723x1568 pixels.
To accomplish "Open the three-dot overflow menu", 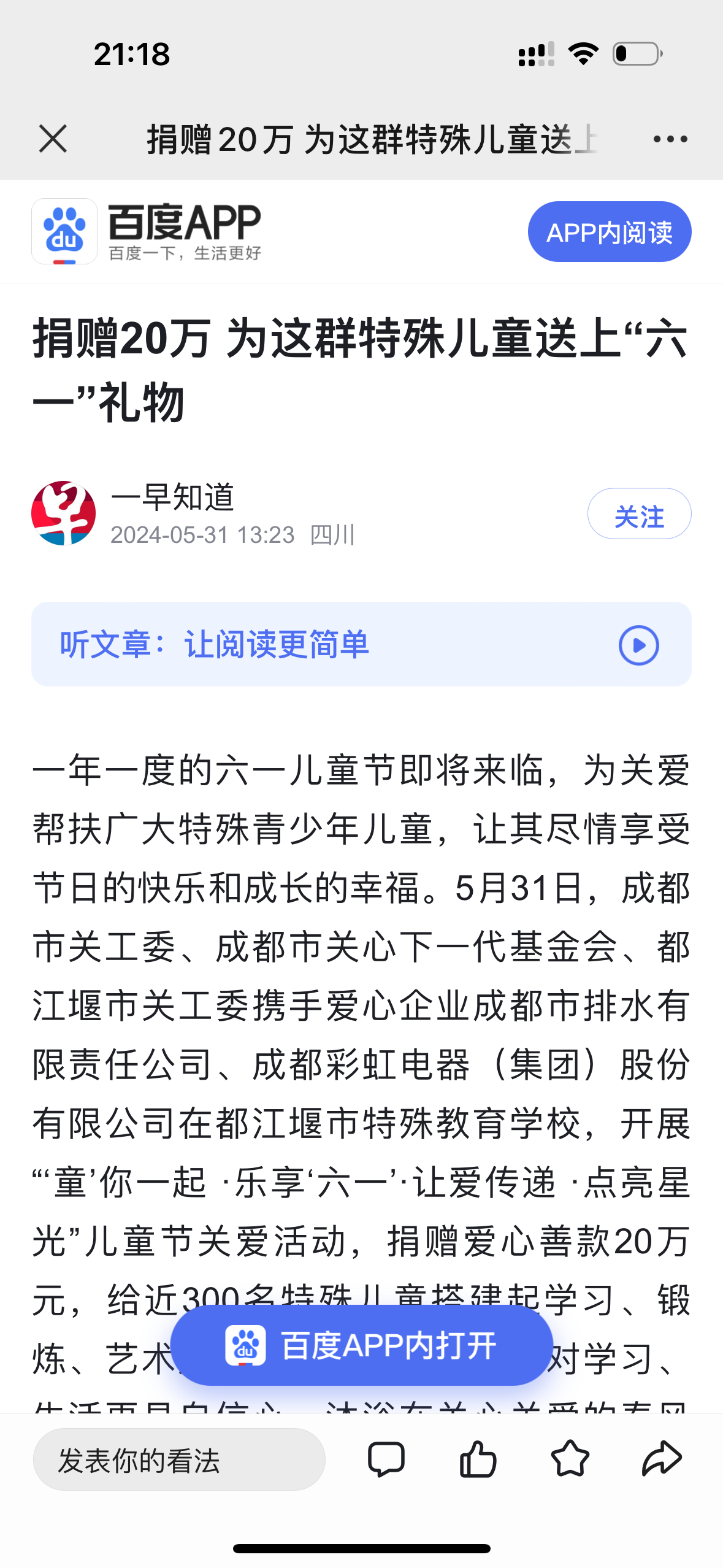I will (x=670, y=139).
